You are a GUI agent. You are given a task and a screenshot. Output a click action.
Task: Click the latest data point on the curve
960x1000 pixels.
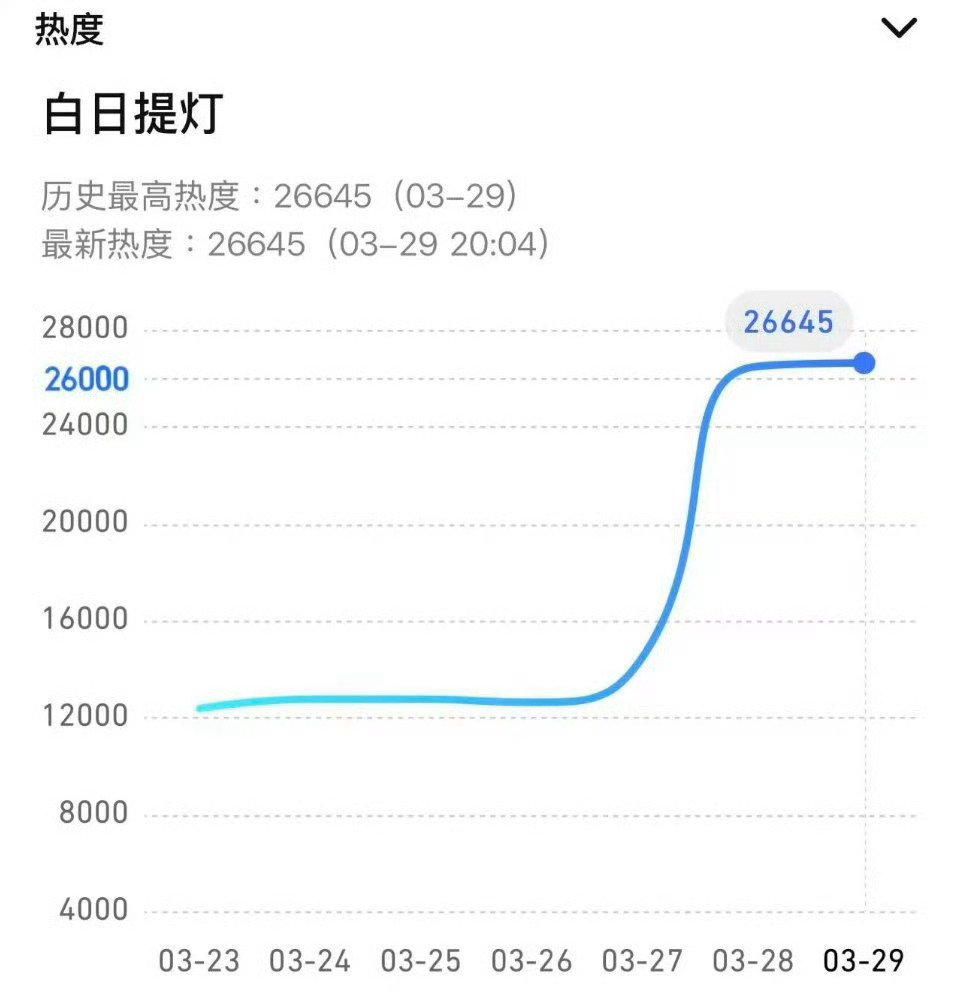[x=864, y=363]
